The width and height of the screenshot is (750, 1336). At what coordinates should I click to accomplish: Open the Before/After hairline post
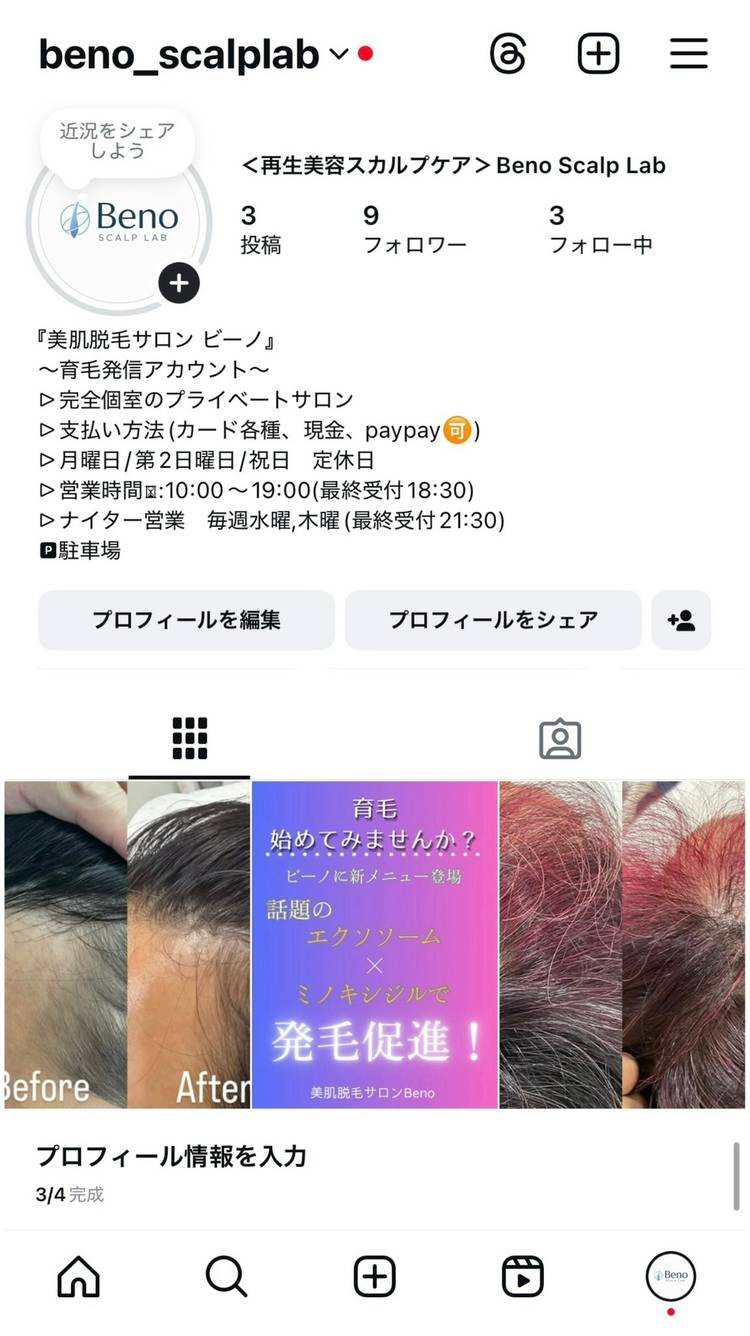(127, 944)
